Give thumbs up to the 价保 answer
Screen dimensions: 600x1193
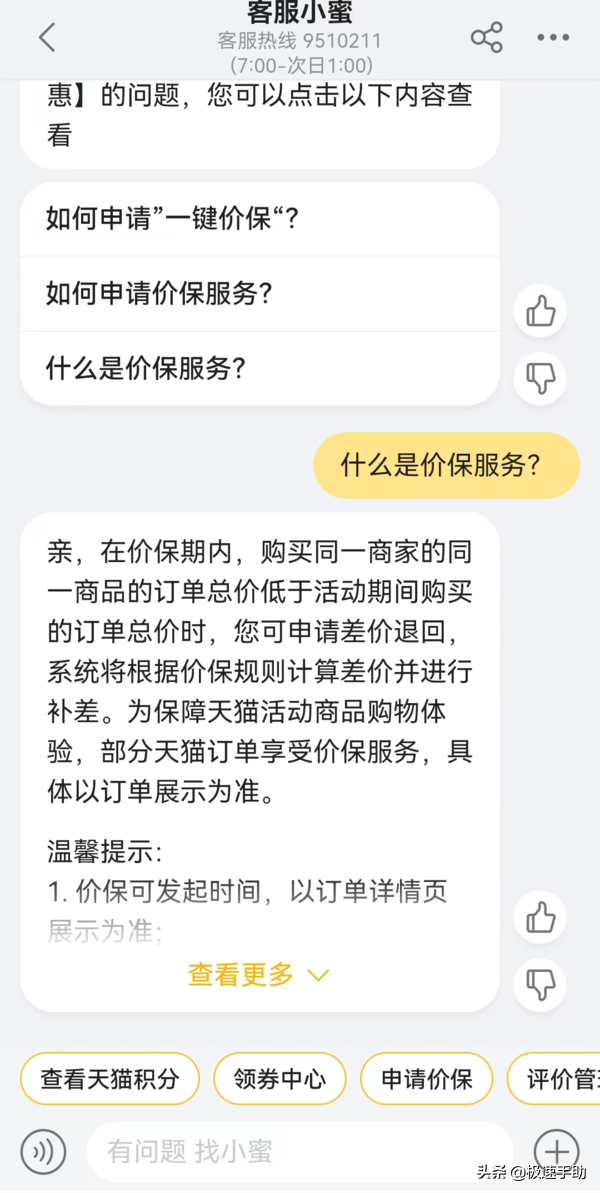[540, 917]
